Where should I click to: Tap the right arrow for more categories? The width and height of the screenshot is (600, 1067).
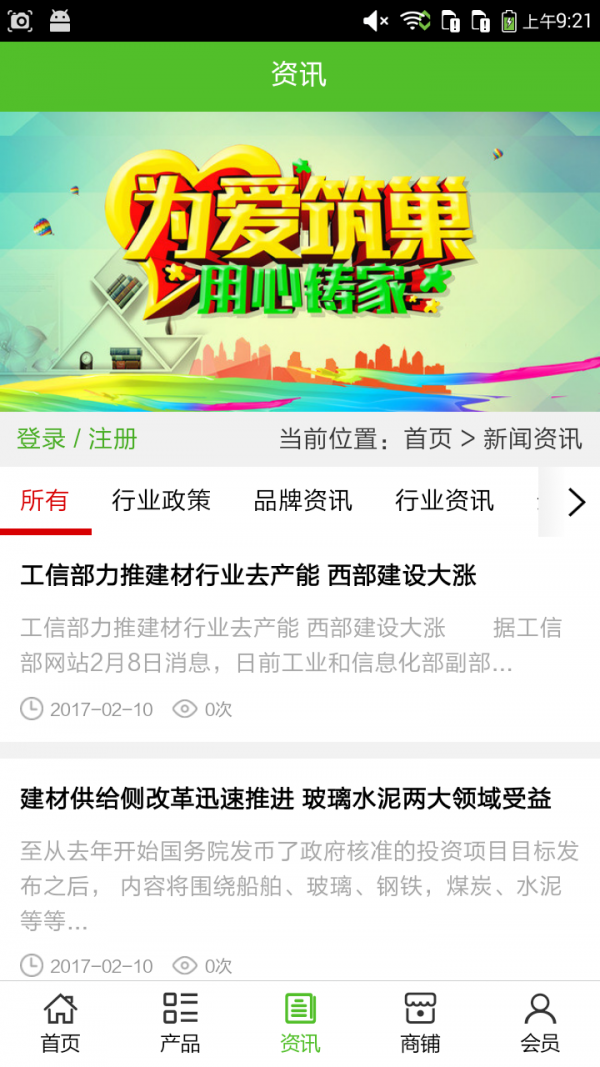tap(576, 502)
